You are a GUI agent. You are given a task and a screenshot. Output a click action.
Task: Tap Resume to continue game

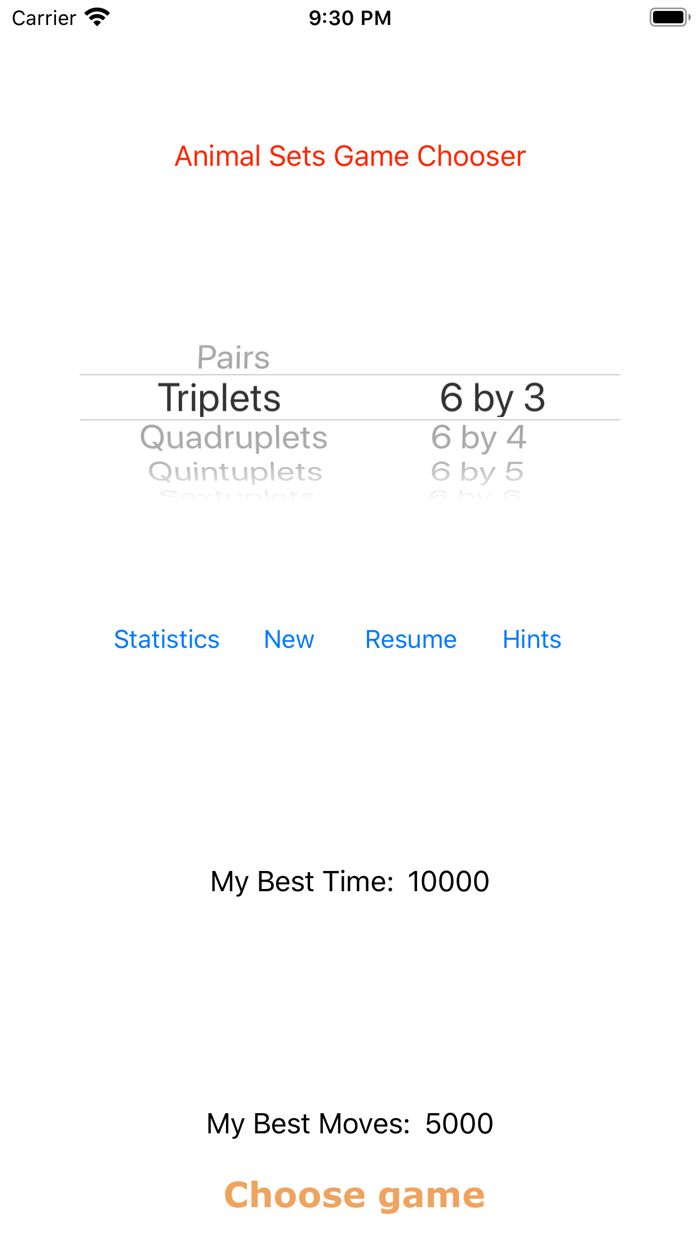pyautogui.click(x=411, y=639)
